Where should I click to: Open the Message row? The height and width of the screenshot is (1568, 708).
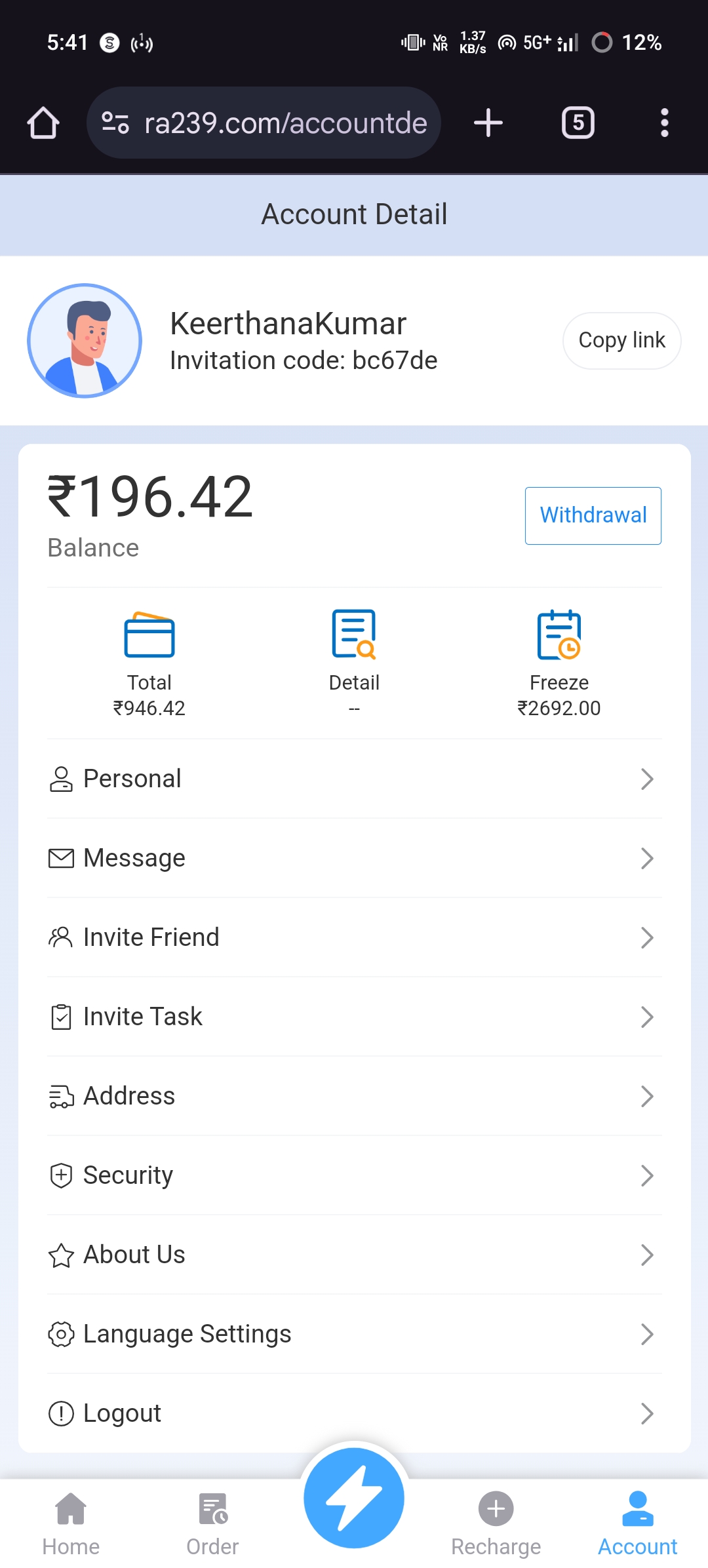tap(354, 858)
